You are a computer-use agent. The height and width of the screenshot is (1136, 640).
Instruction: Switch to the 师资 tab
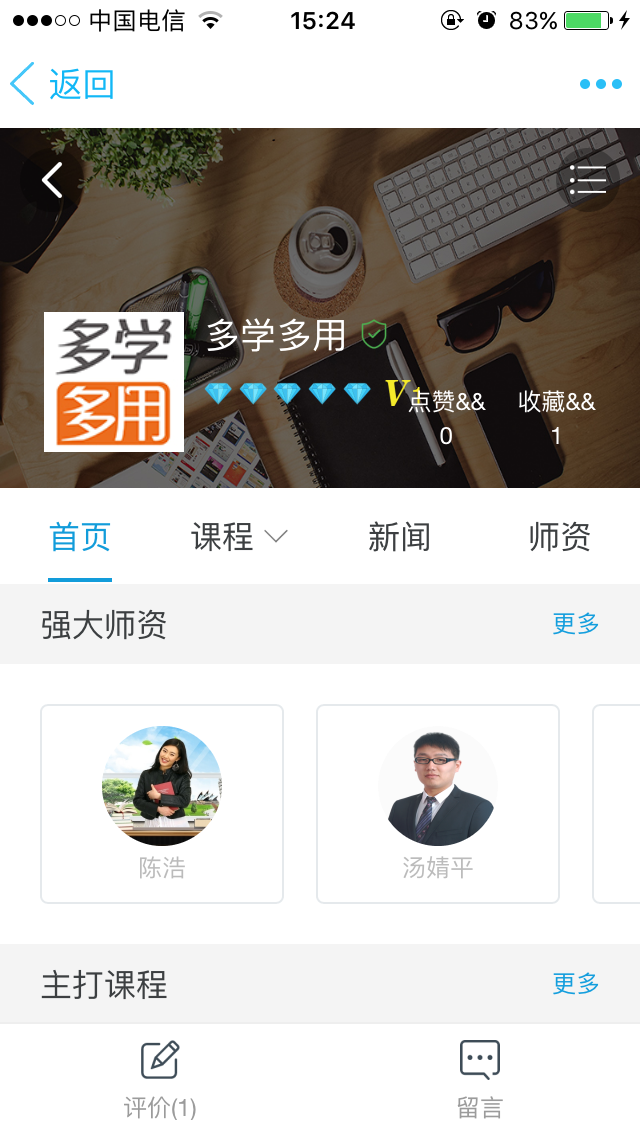pos(559,538)
